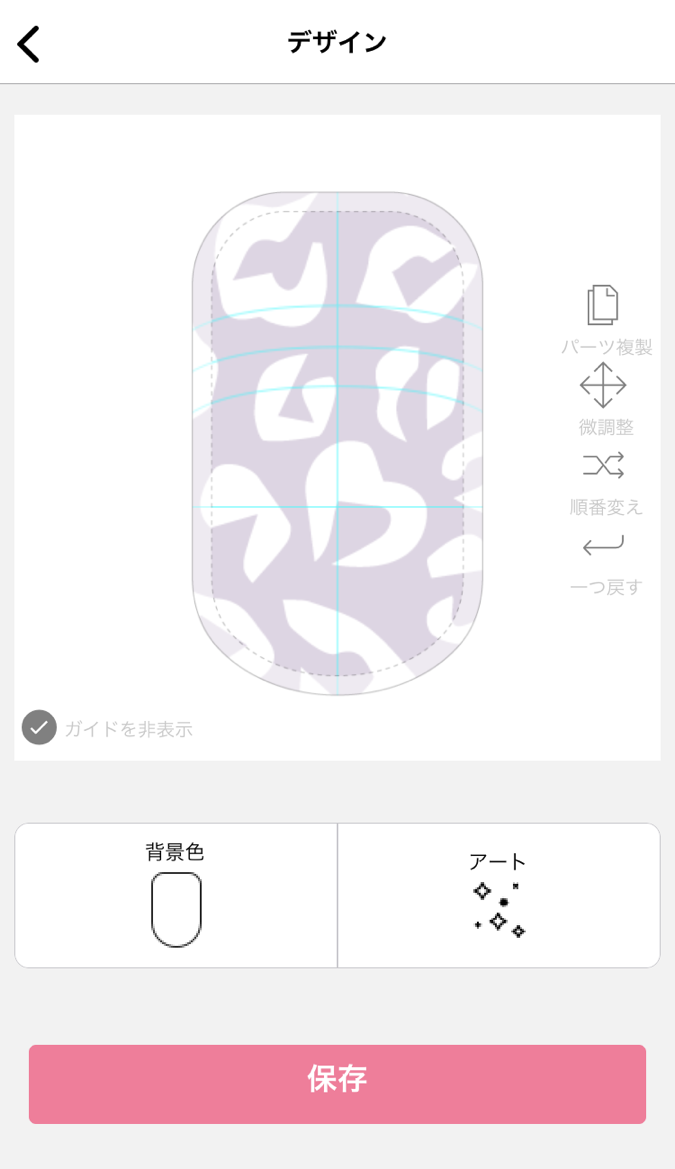Toggle the ガイドを非表示 checkbox

point(39,728)
